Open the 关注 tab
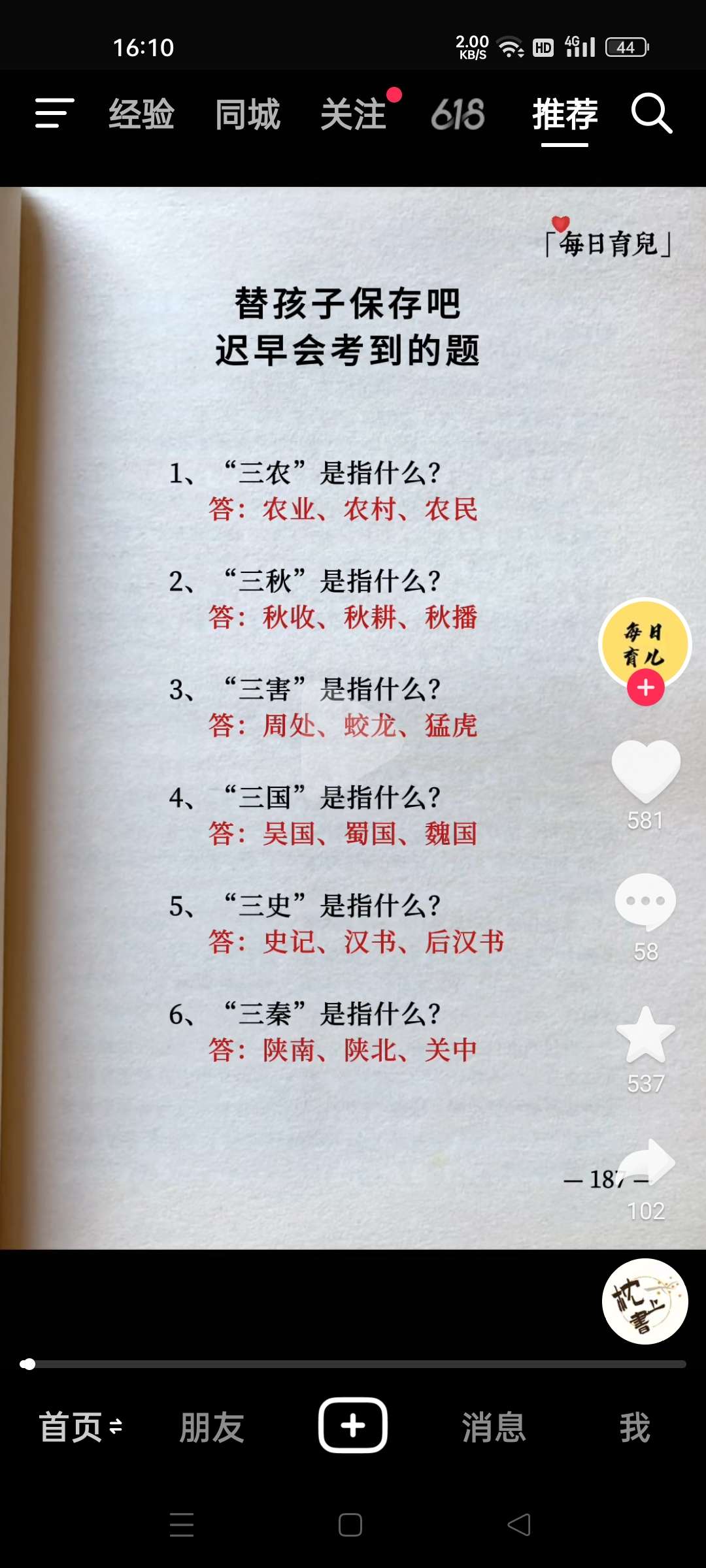 click(354, 114)
